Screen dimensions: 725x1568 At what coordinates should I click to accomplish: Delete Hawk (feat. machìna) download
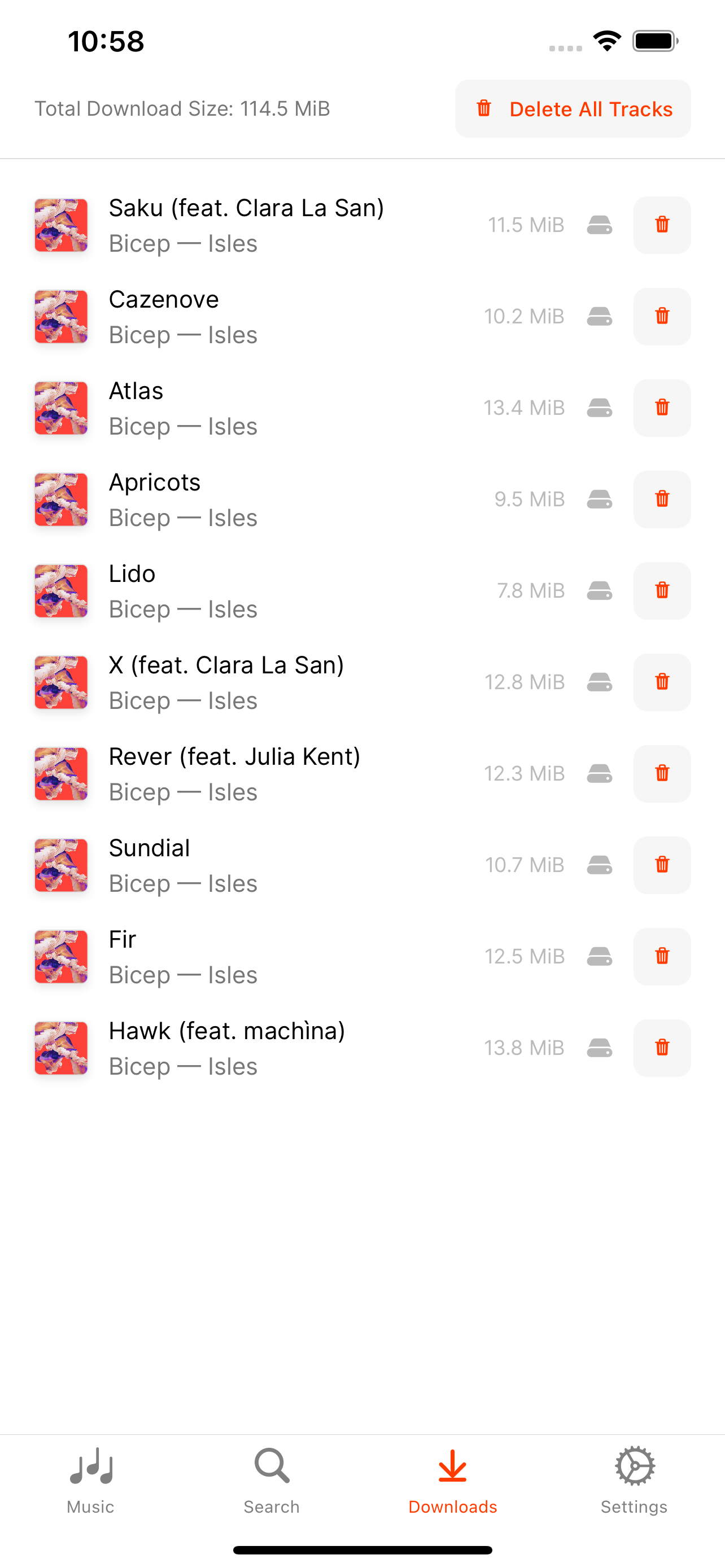(662, 1048)
